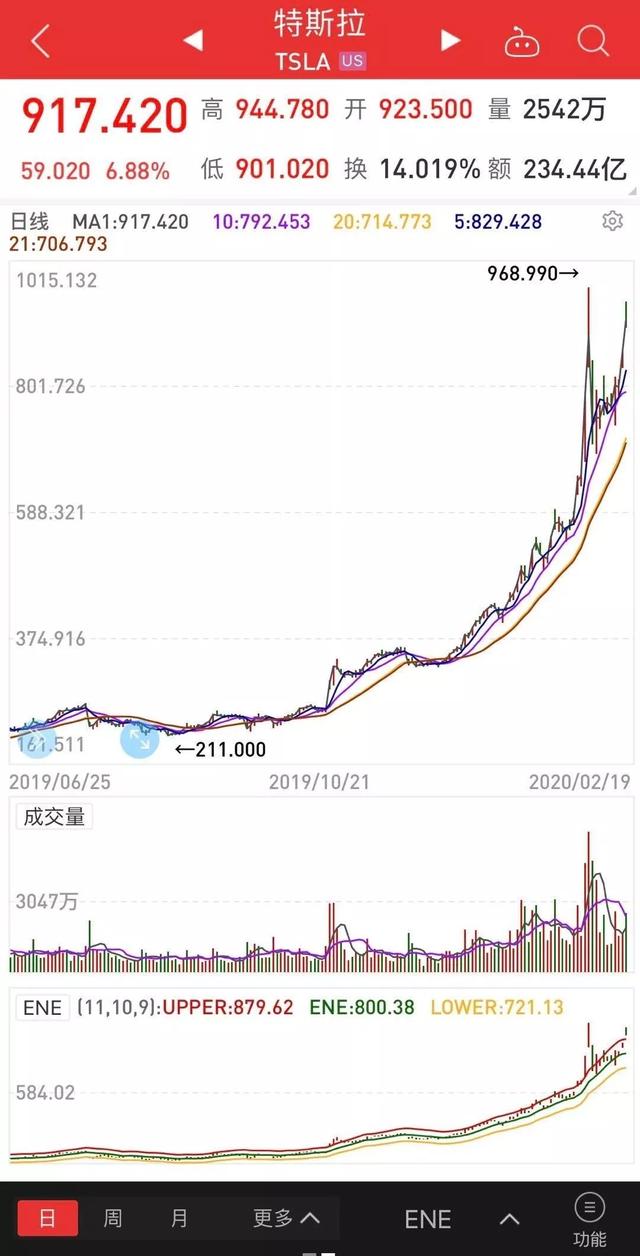The width and height of the screenshot is (640, 1256).
Task: Tap the ENE indicator label on sub-chart
Action: pyautogui.click(x=41, y=1007)
